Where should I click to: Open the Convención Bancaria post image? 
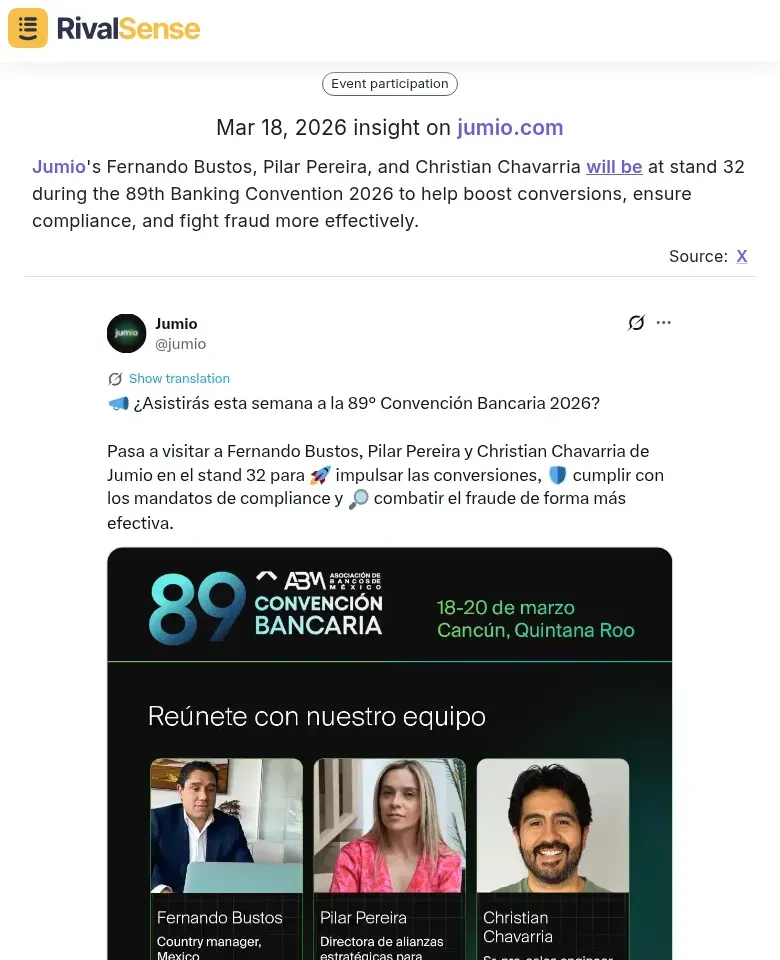pos(389,750)
